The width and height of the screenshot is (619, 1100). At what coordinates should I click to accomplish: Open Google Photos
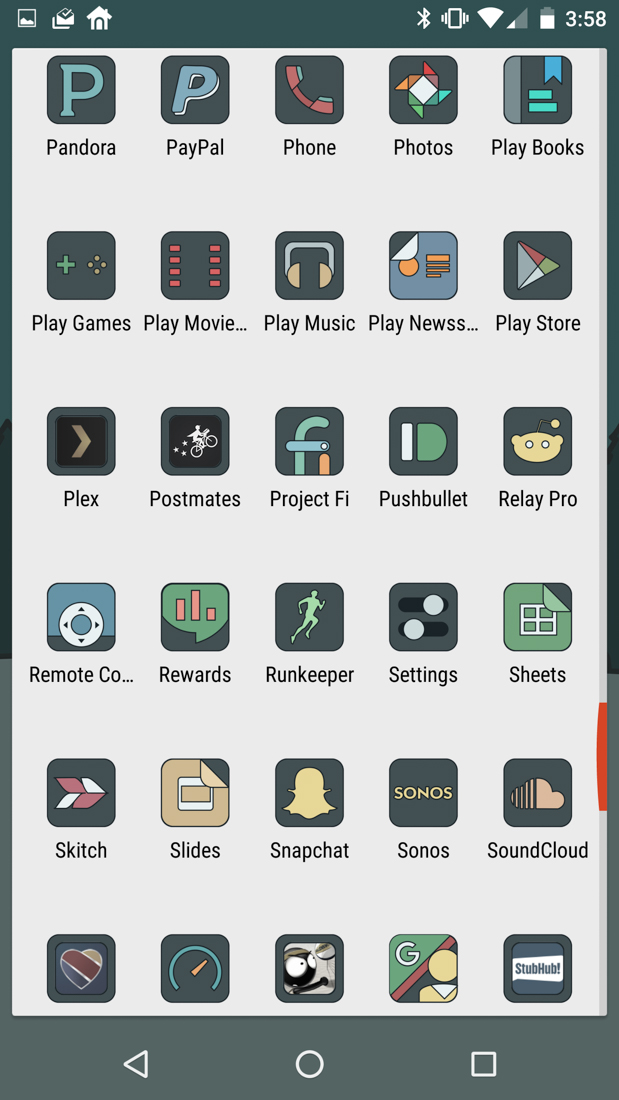click(423, 91)
